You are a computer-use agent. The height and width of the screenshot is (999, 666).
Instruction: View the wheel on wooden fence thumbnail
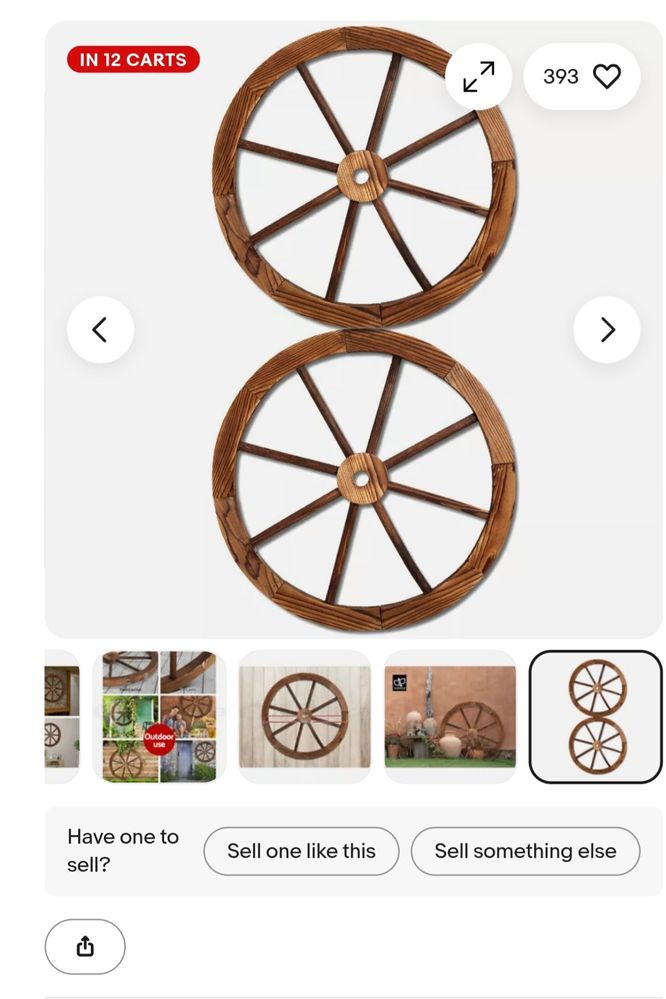click(304, 717)
